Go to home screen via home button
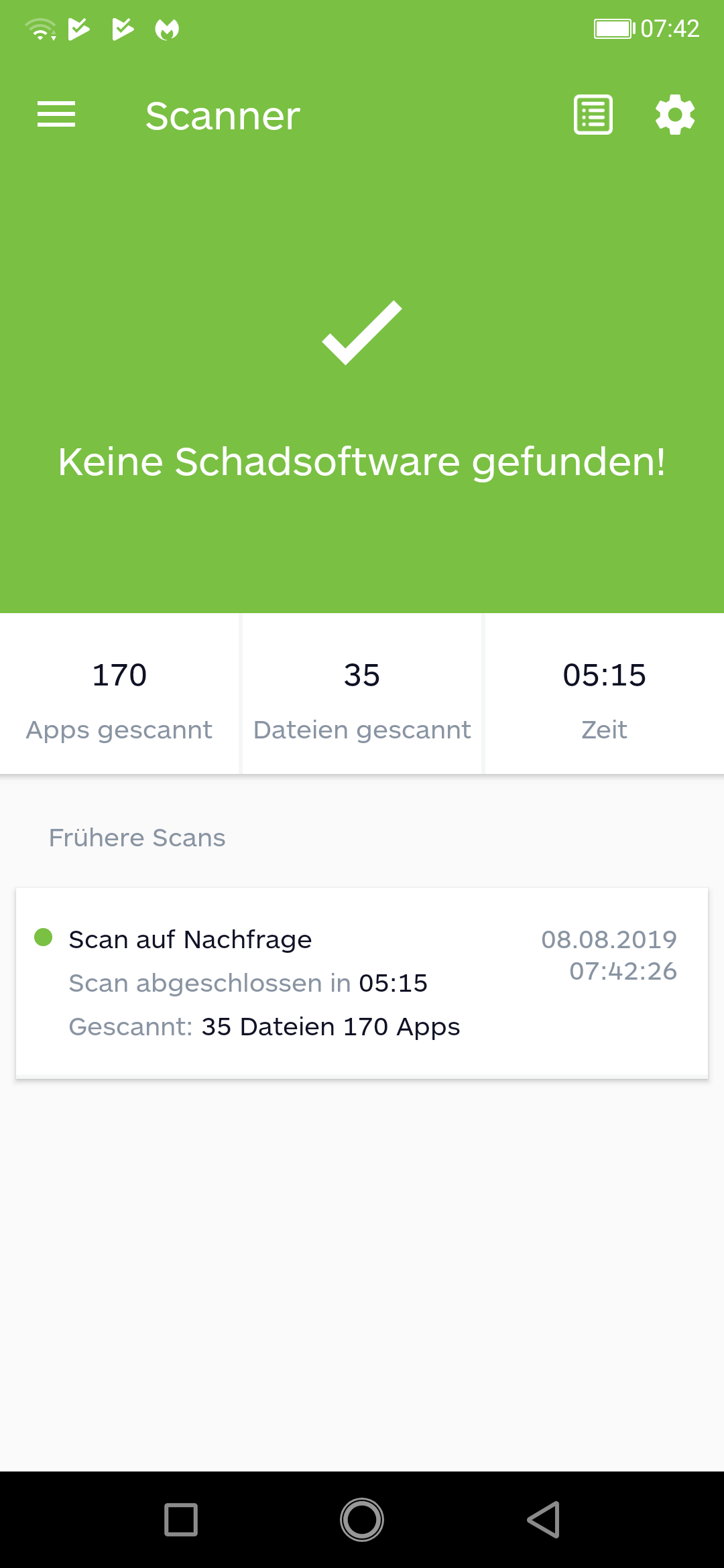The width and height of the screenshot is (724, 1568). 362,1519
